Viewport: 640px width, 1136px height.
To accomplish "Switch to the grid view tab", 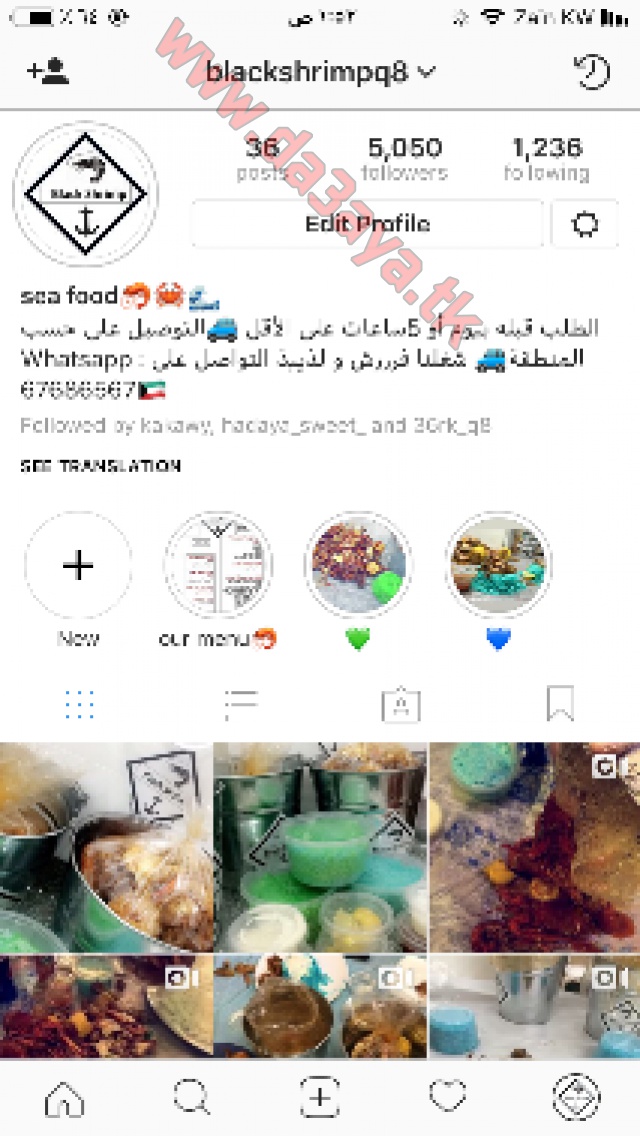I will [80, 704].
